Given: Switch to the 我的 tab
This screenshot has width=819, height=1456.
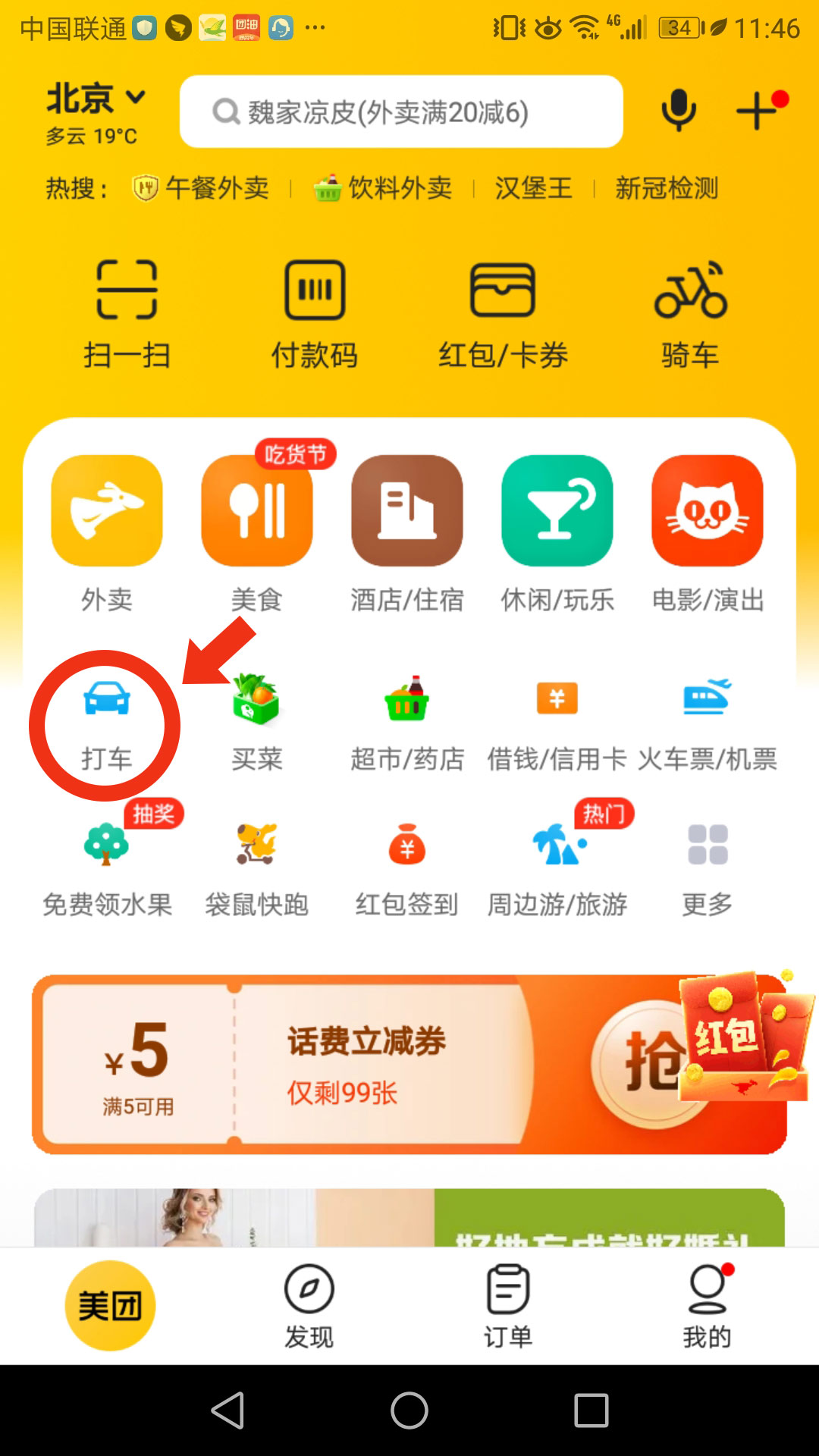Looking at the screenshot, I should pos(708,1307).
